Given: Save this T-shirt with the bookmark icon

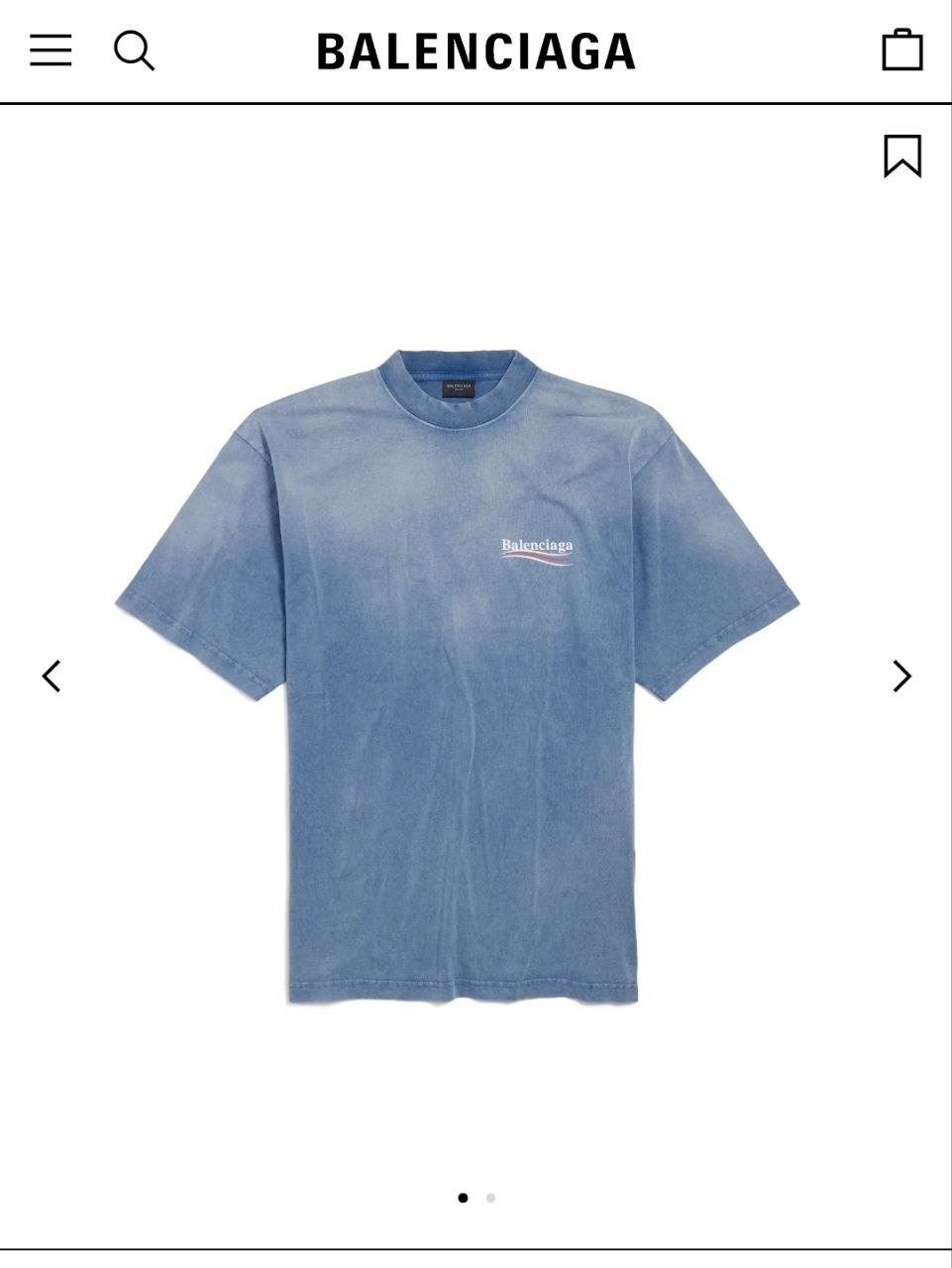Looking at the screenshot, I should pos(901,157).
